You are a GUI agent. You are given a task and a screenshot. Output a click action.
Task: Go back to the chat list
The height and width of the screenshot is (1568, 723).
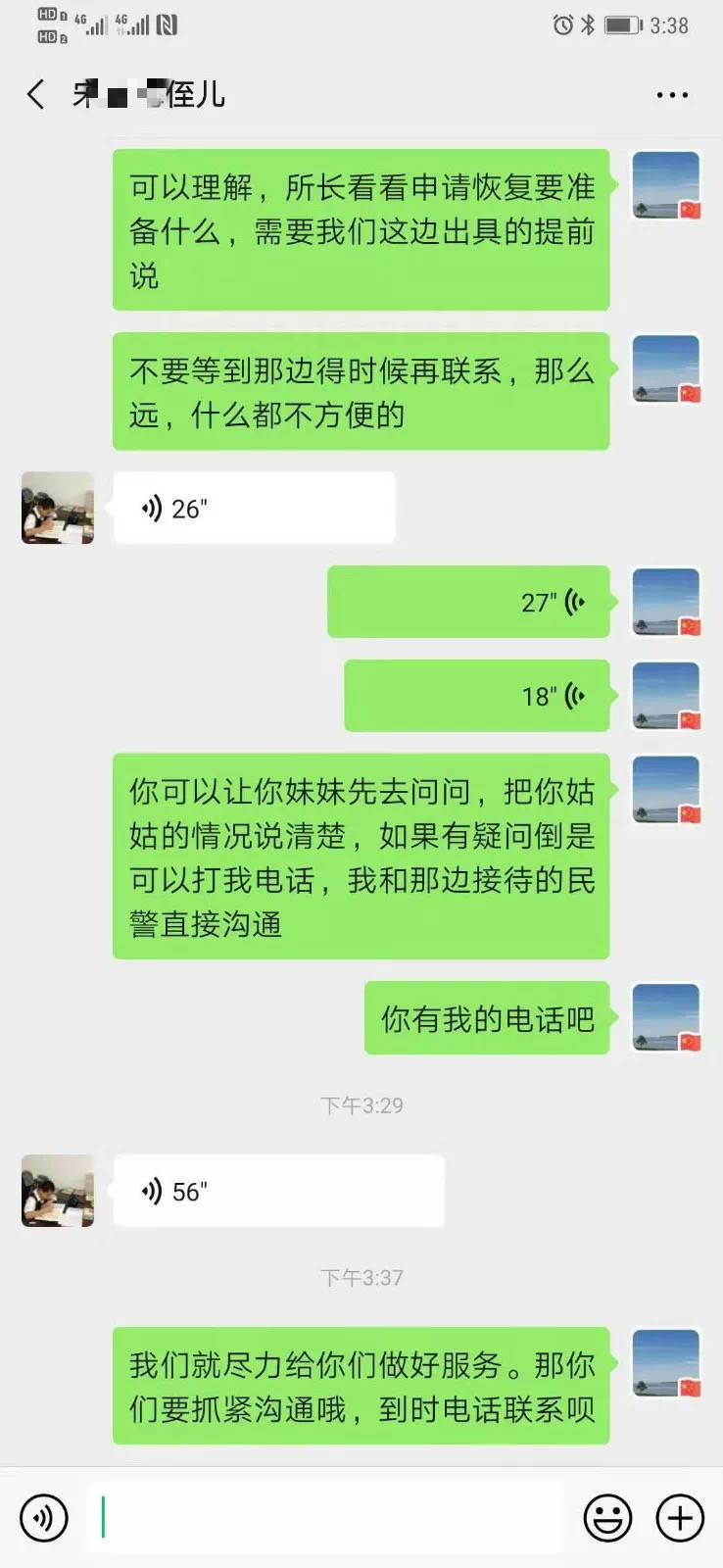click(36, 95)
